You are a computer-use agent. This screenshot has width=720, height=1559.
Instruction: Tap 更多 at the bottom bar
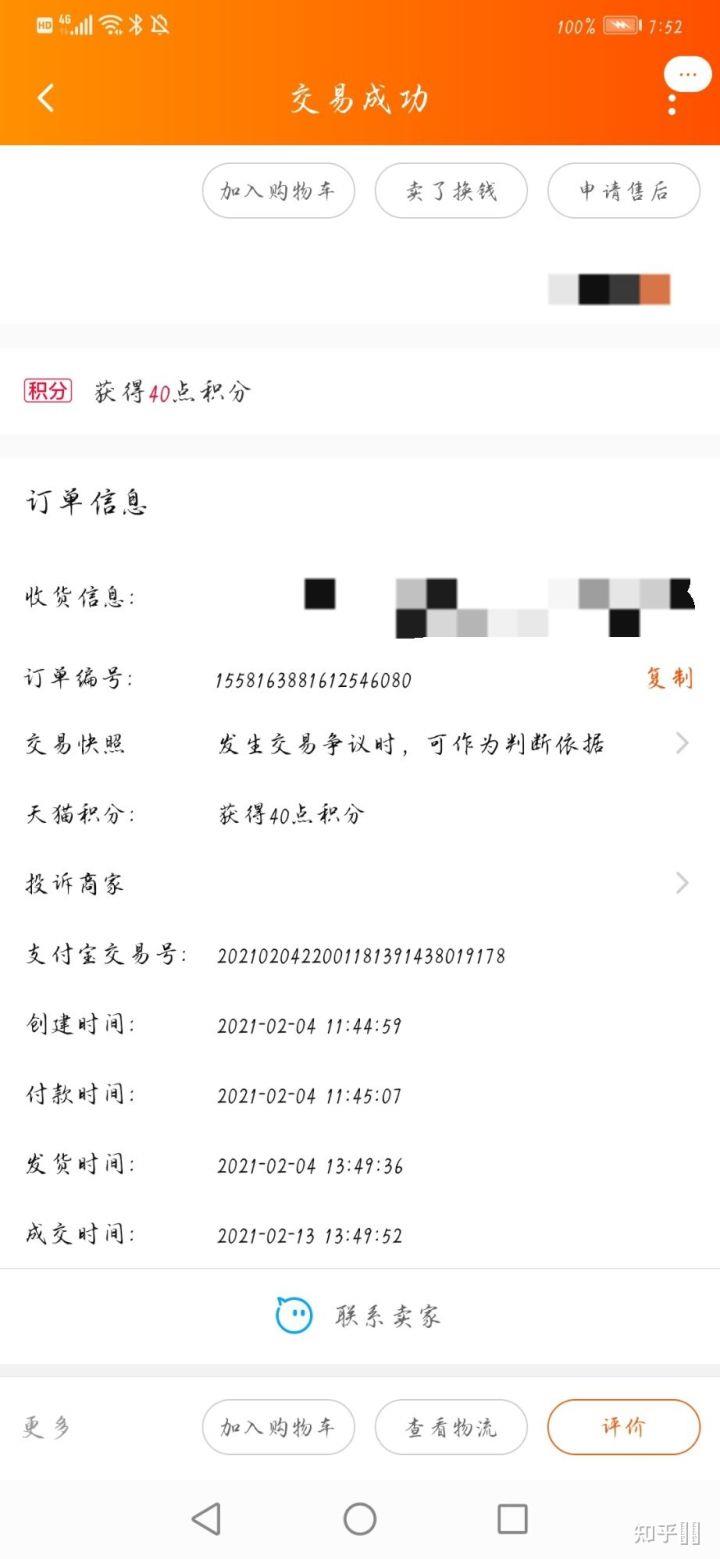click(47, 1427)
